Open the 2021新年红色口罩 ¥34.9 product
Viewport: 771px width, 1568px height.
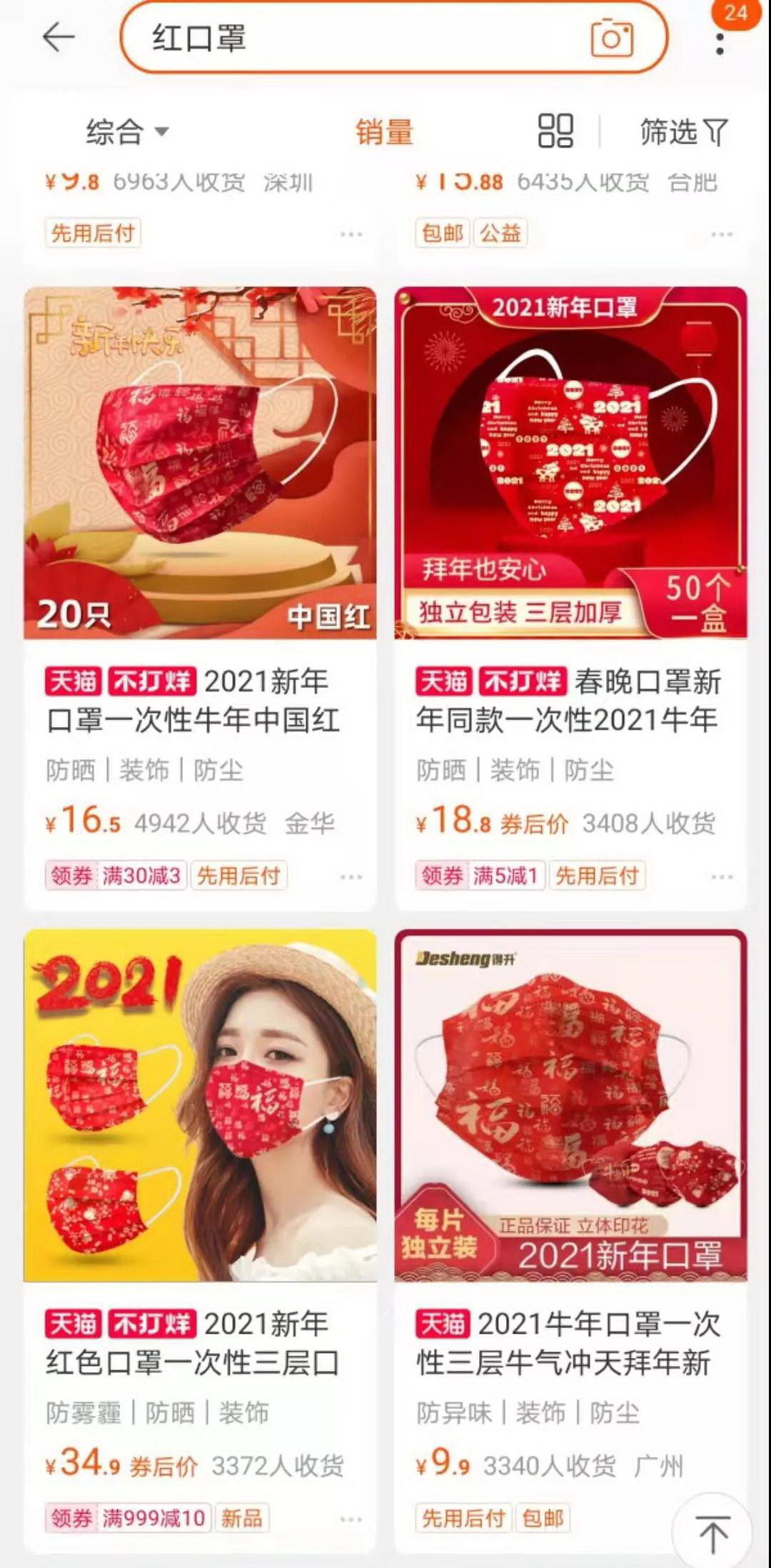[200, 1106]
